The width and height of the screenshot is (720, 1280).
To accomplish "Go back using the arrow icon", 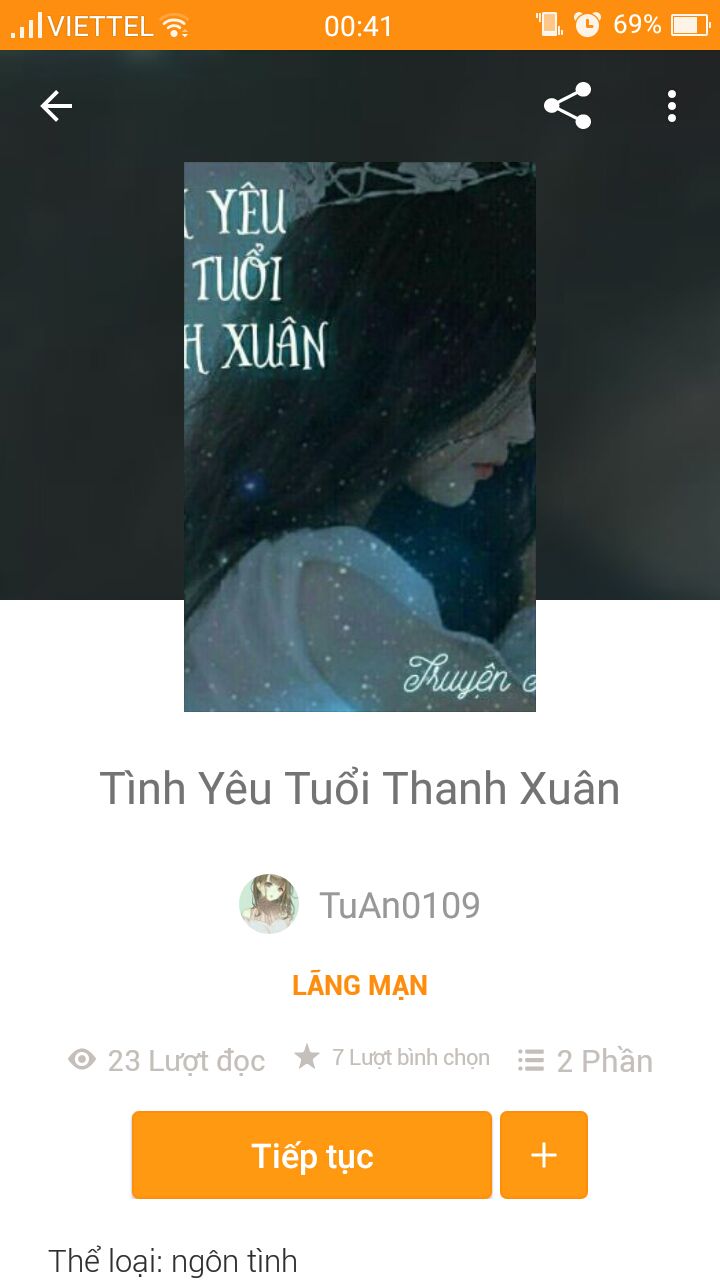I will (56, 106).
